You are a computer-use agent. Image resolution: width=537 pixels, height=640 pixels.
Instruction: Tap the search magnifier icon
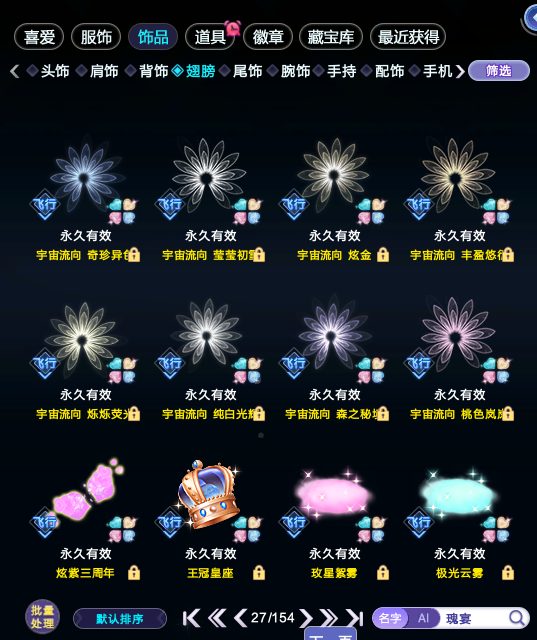pos(517,618)
